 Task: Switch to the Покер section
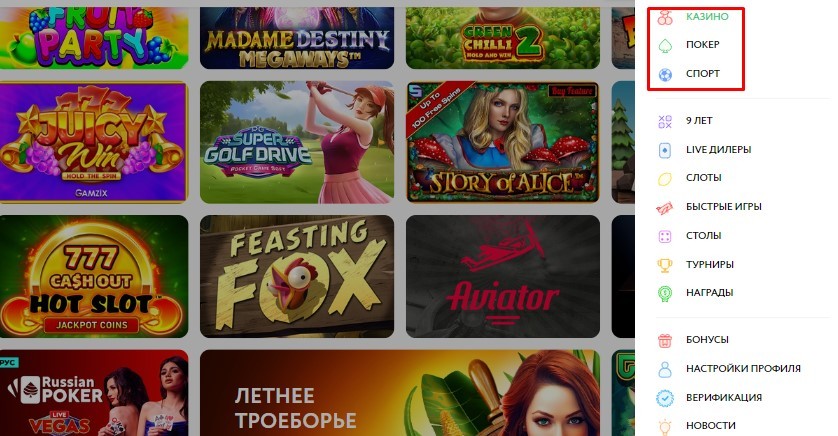pos(702,45)
